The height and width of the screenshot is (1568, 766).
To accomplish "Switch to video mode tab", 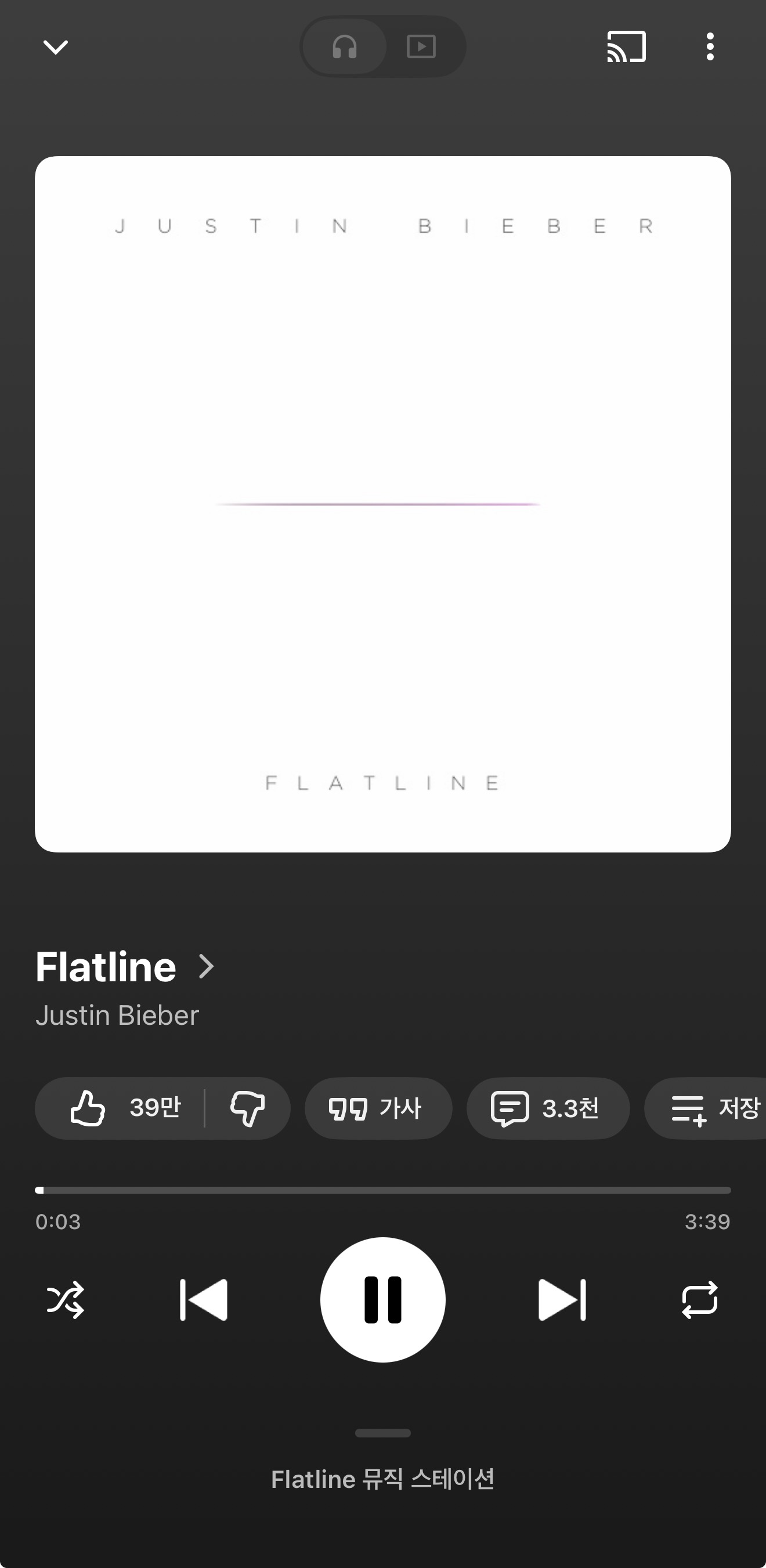I will coord(421,47).
